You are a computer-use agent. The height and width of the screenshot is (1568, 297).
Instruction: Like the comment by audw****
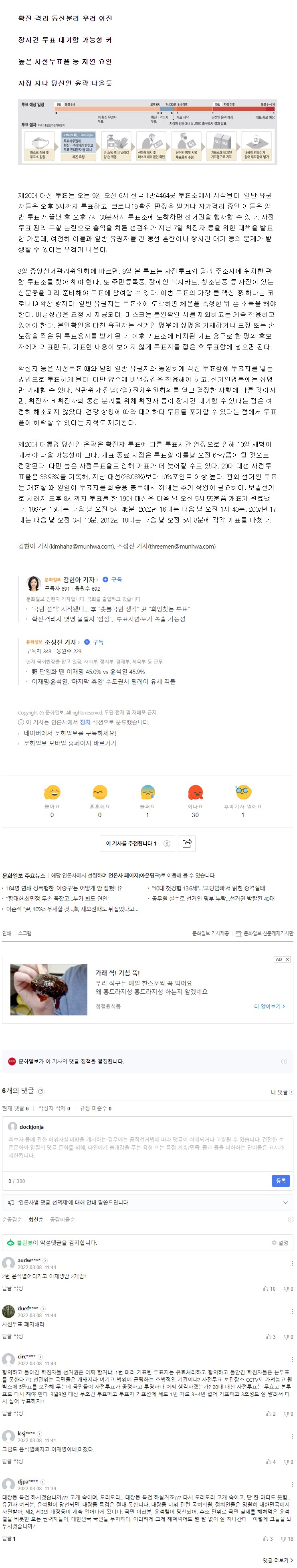click(x=269, y=1289)
